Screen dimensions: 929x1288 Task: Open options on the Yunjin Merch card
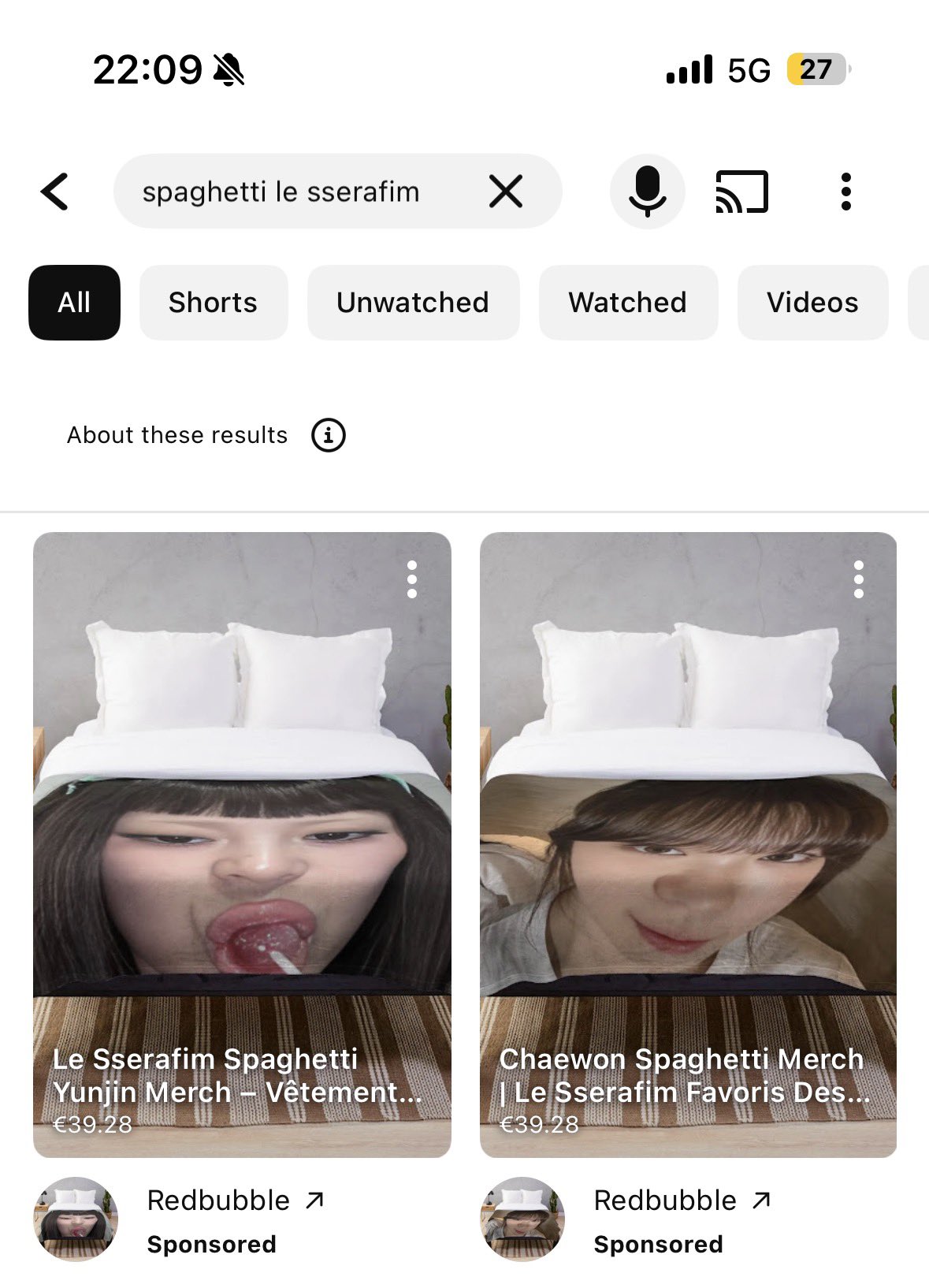(411, 580)
